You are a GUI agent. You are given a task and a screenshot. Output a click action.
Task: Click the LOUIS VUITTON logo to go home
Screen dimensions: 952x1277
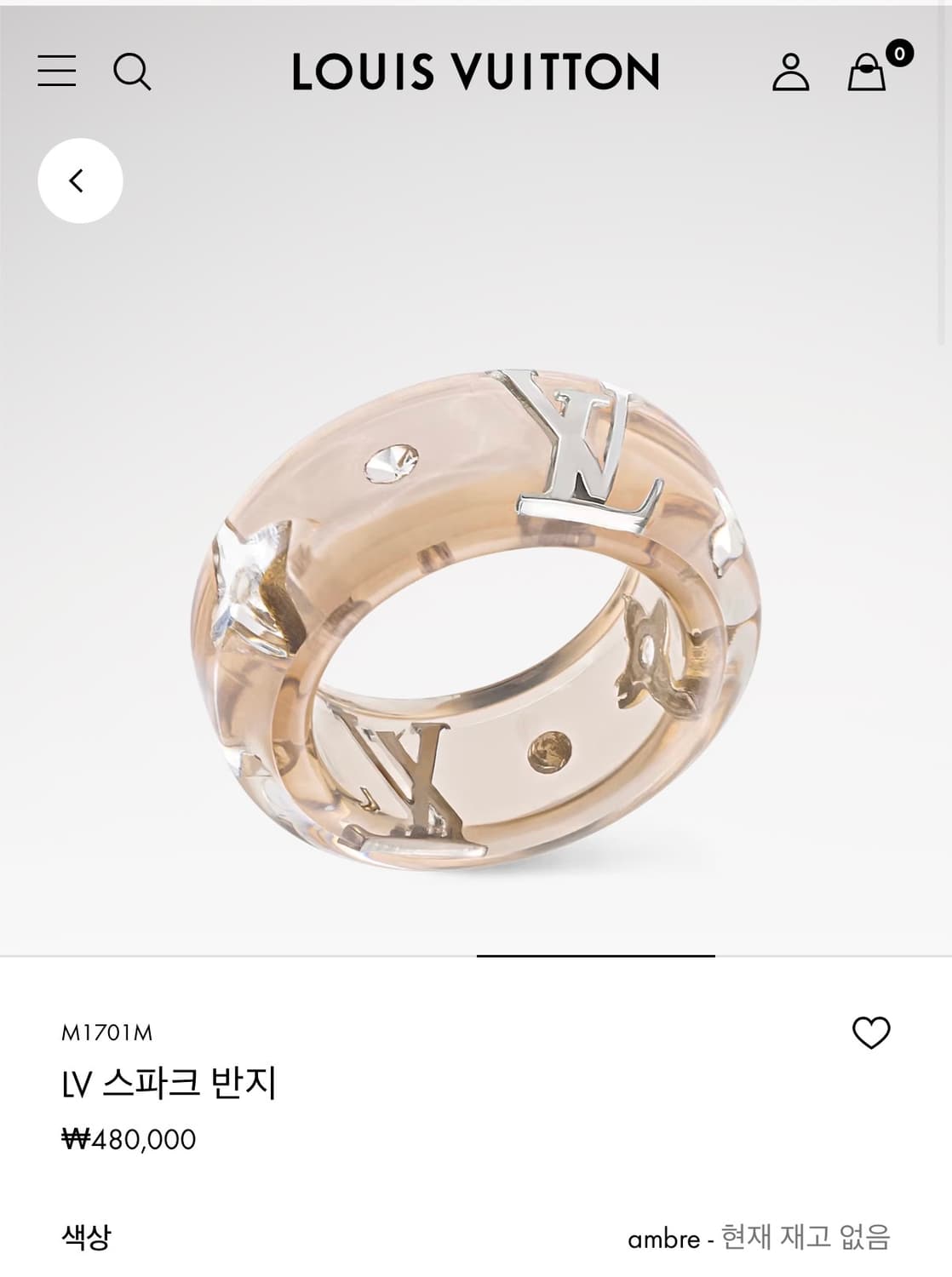475,72
